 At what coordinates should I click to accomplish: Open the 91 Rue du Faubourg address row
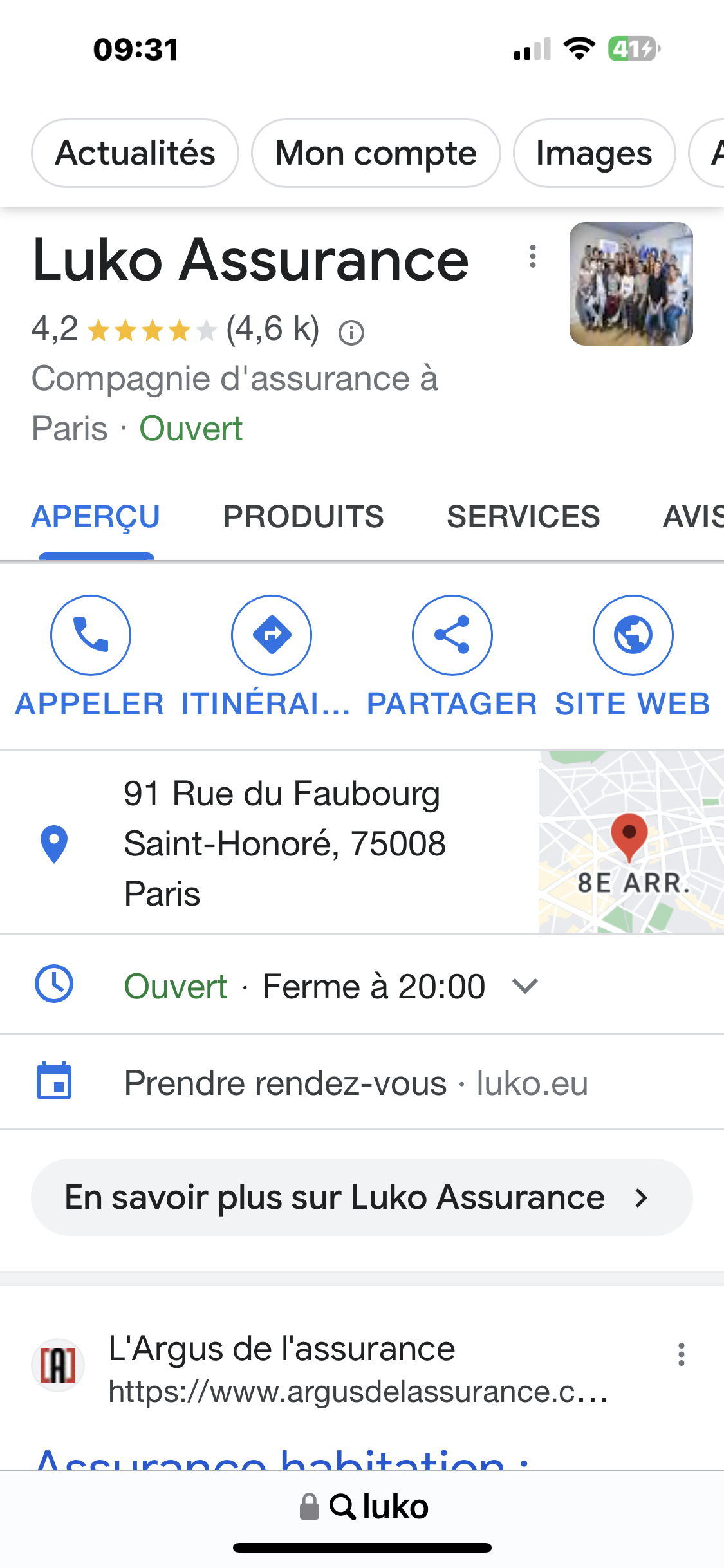[269, 843]
